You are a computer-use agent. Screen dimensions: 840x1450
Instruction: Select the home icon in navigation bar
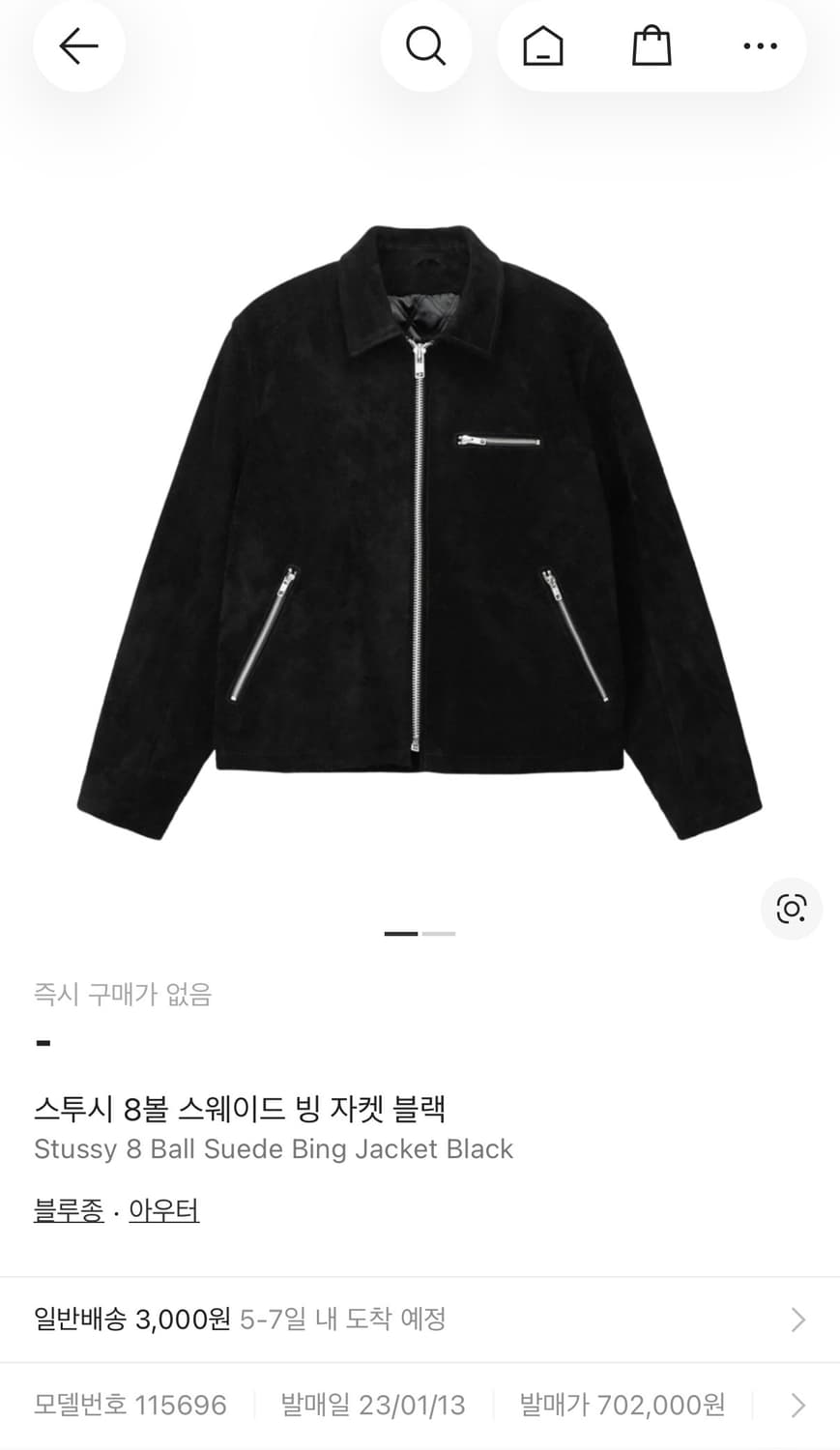542,45
